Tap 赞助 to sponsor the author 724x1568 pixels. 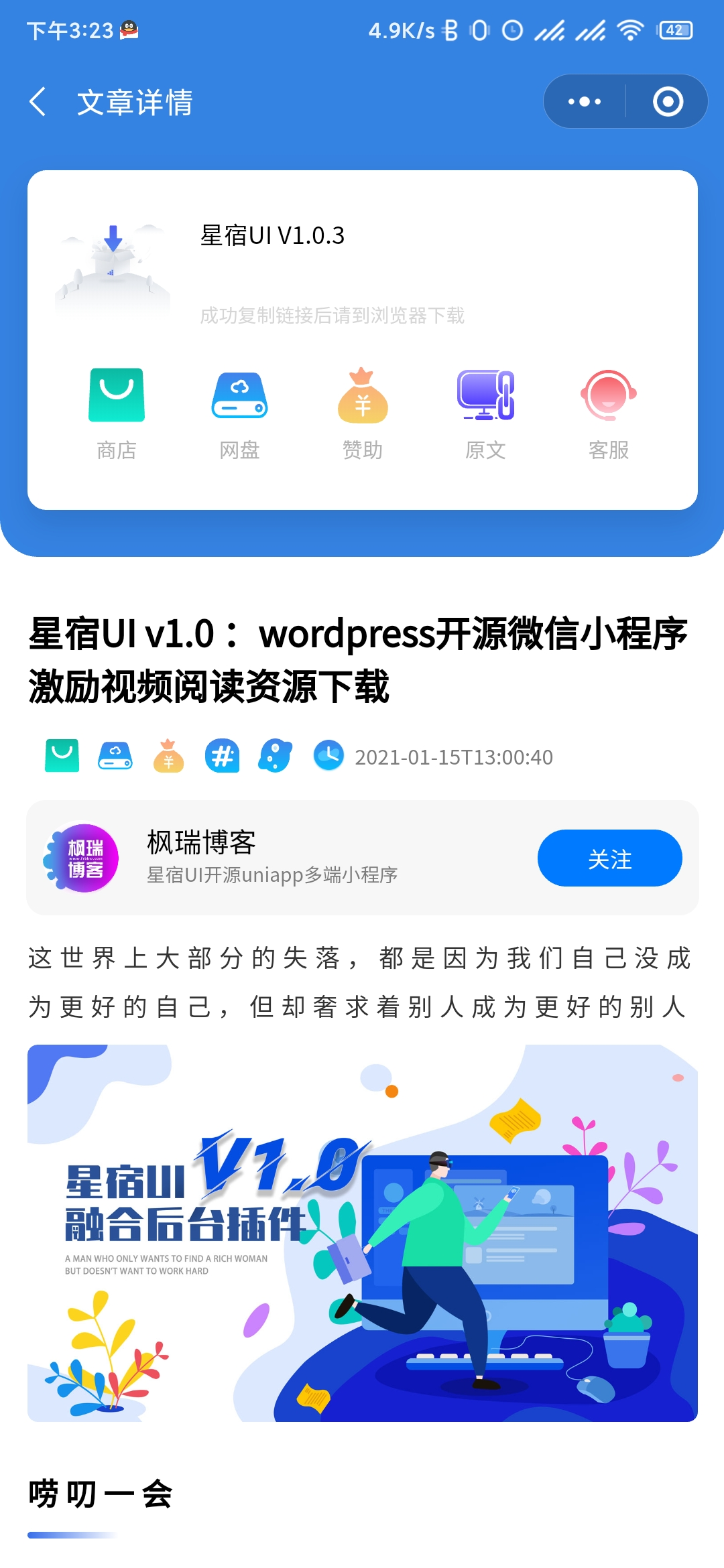point(363,412)
